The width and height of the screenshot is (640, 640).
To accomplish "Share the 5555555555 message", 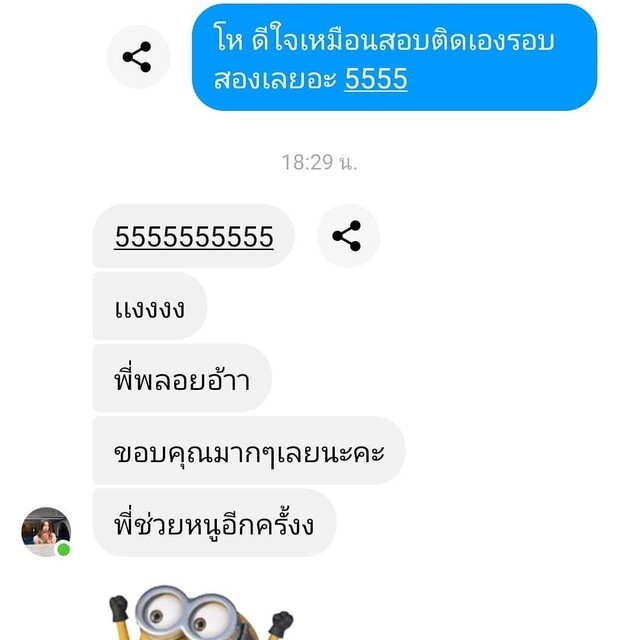I will pos(347,236).
